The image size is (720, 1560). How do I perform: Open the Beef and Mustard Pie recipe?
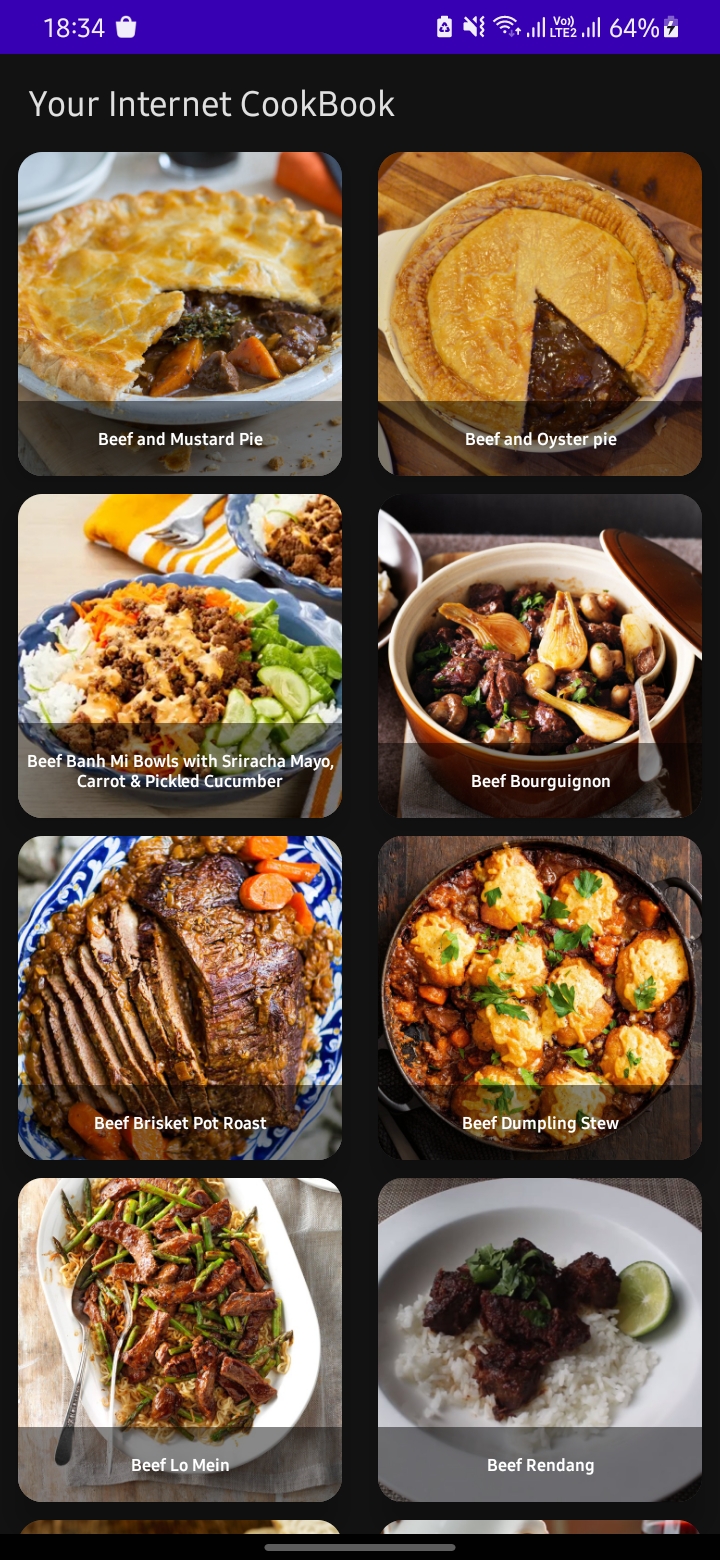pos(180,313)
